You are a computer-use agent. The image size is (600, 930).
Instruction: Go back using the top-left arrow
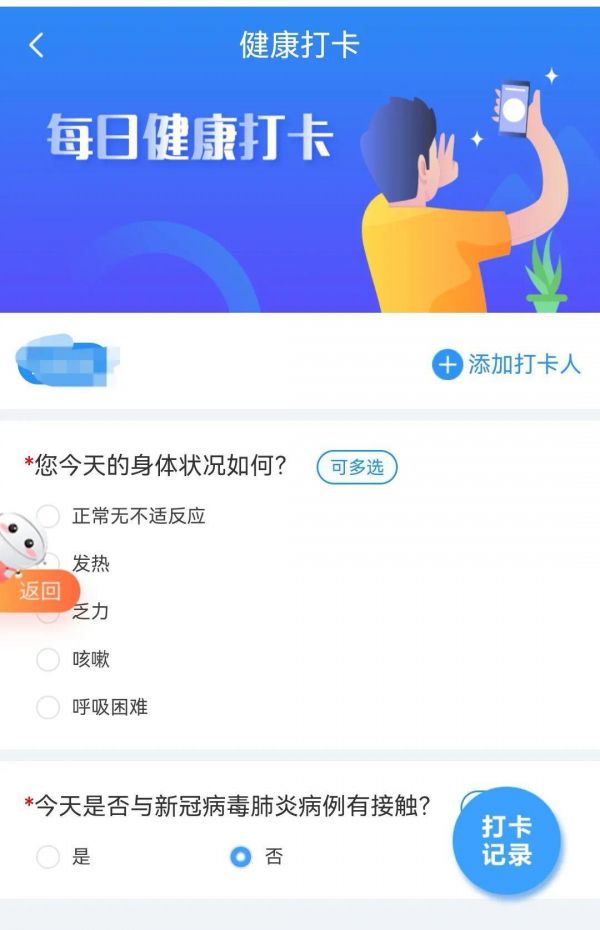37,45
